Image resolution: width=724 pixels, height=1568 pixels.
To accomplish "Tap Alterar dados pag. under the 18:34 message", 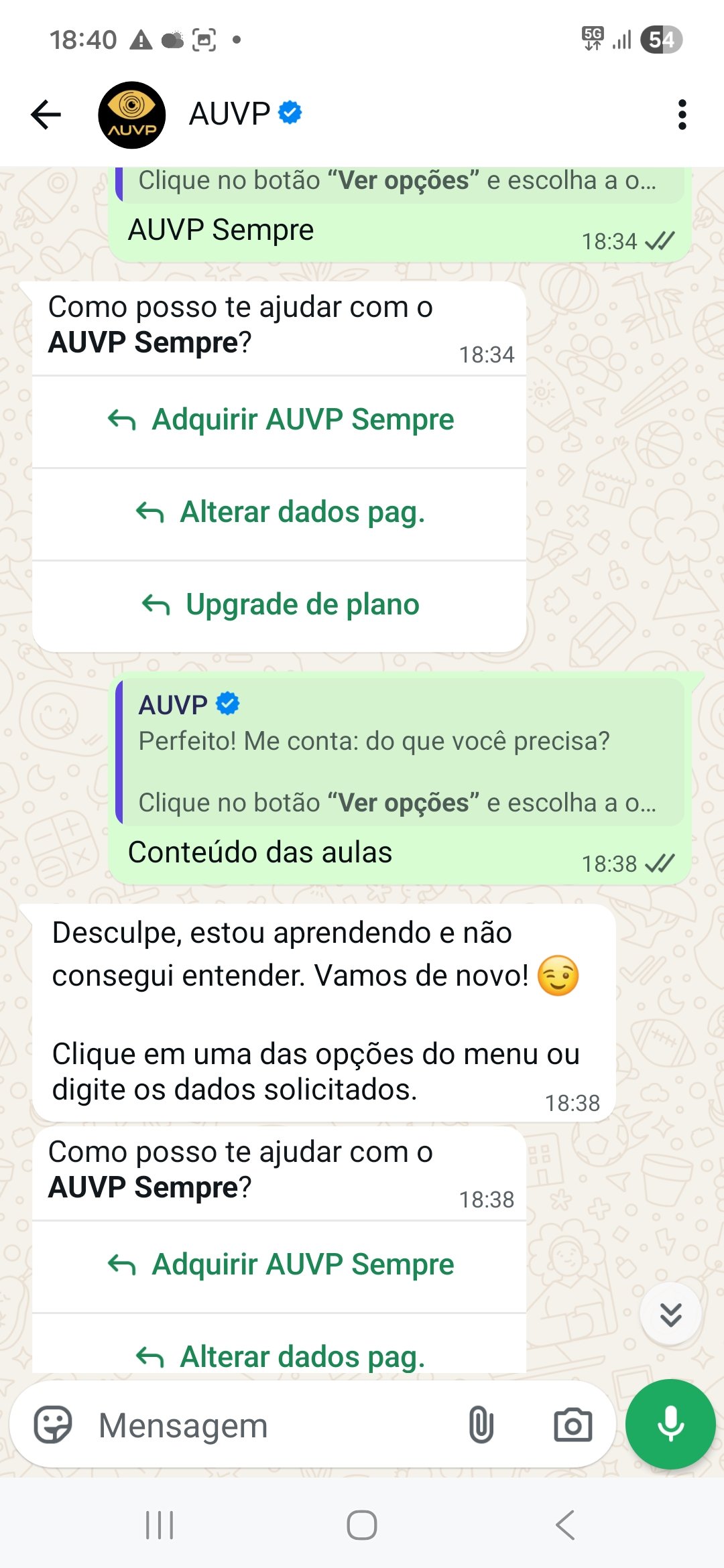I will [x=280, y=513].
